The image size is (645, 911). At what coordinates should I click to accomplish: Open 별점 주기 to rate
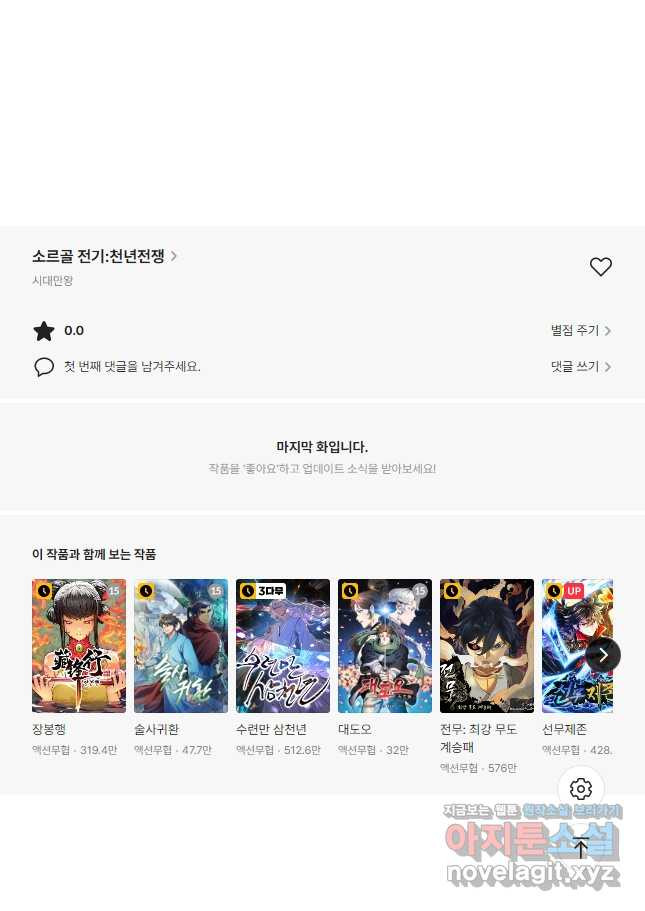580,331
